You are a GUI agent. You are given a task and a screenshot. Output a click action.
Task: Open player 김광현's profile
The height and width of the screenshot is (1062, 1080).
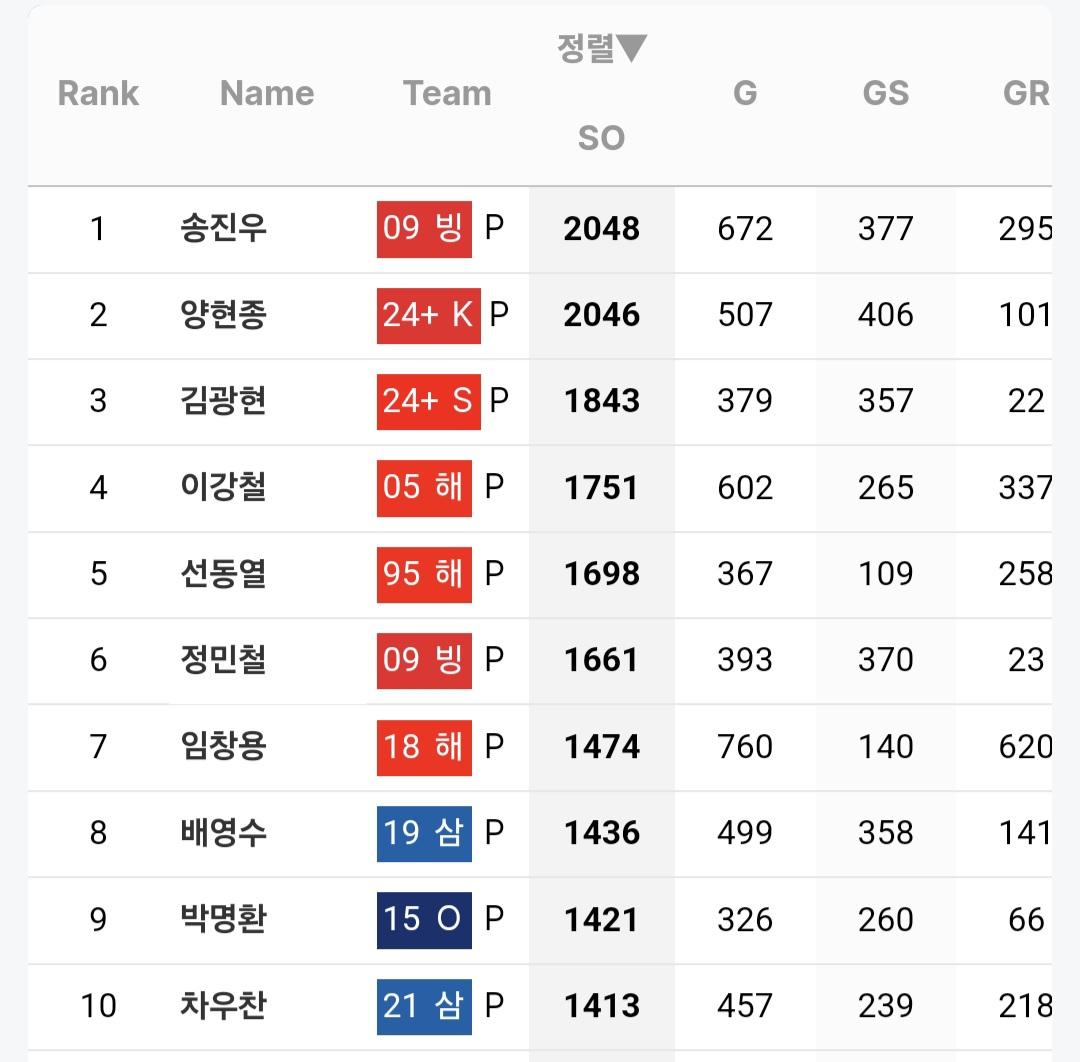[223, 400]
